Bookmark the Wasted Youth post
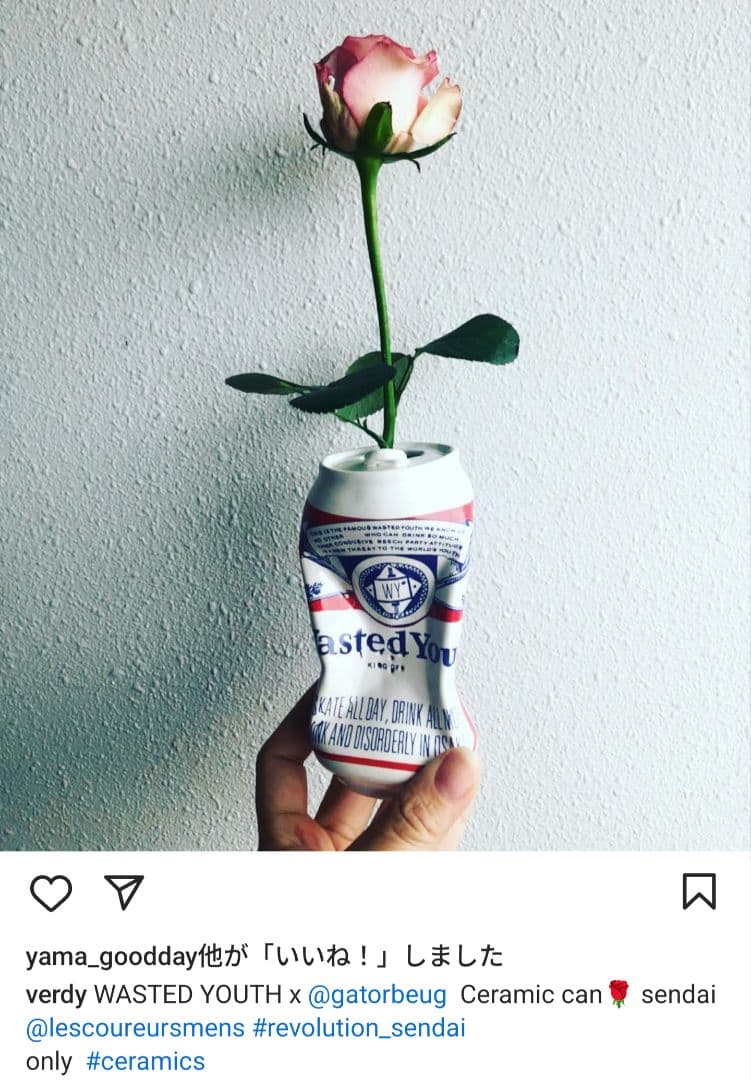This screenshot has width=751, height=1080. 699,892
